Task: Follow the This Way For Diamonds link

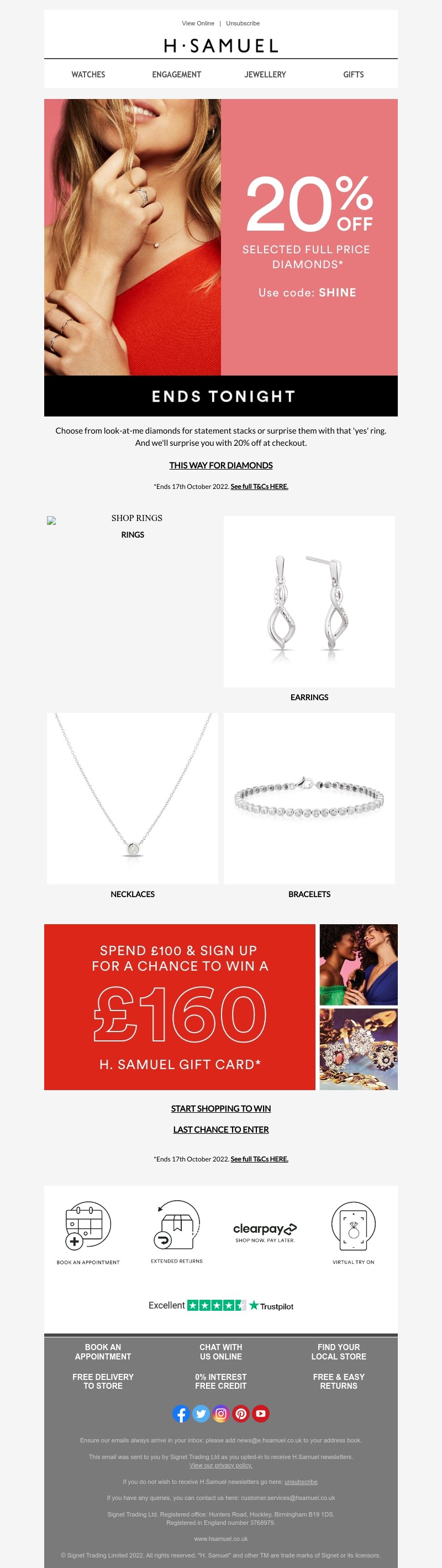Action: tap(220, 465)
